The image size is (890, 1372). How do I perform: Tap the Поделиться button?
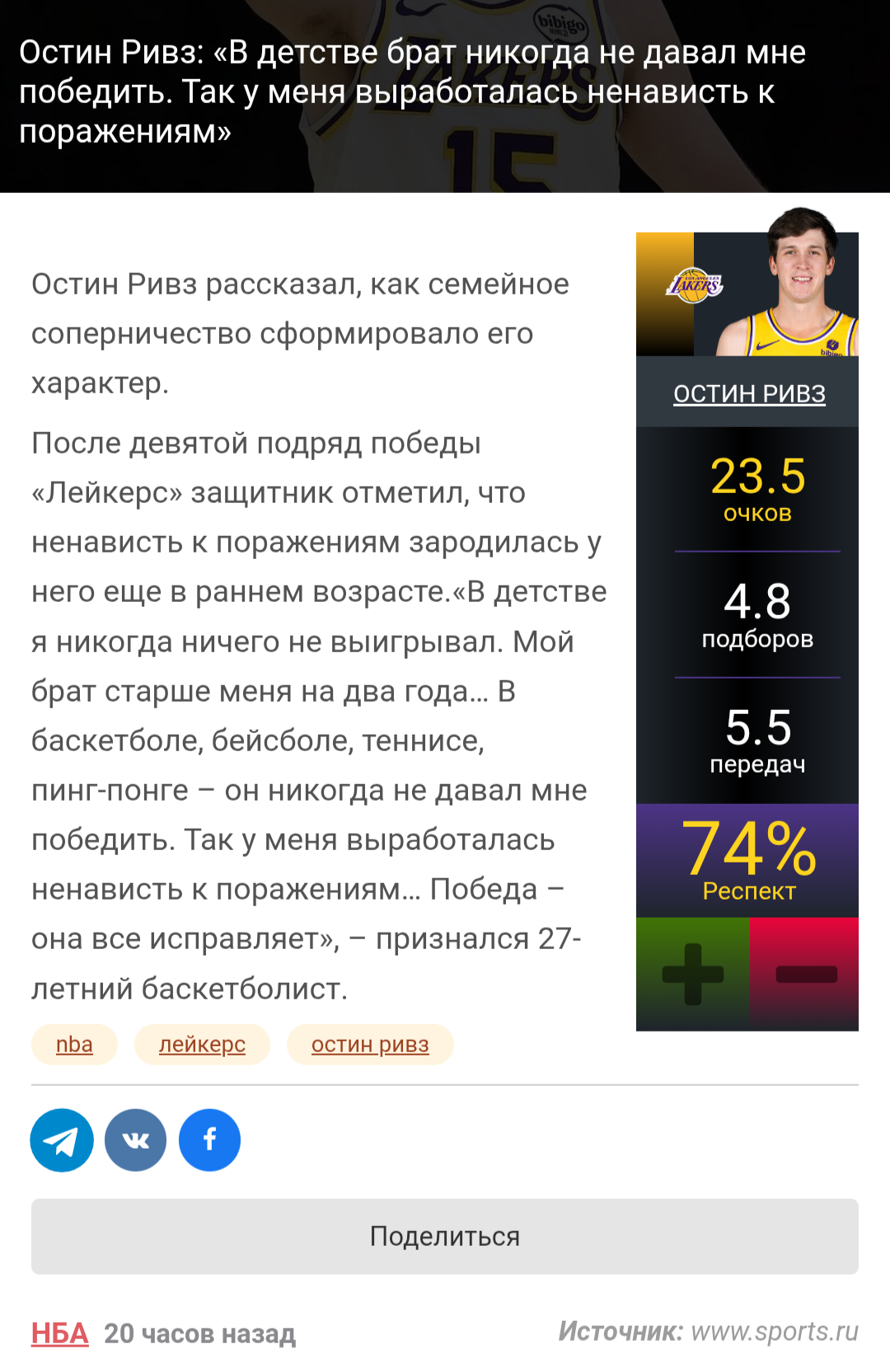(445, 1236)
